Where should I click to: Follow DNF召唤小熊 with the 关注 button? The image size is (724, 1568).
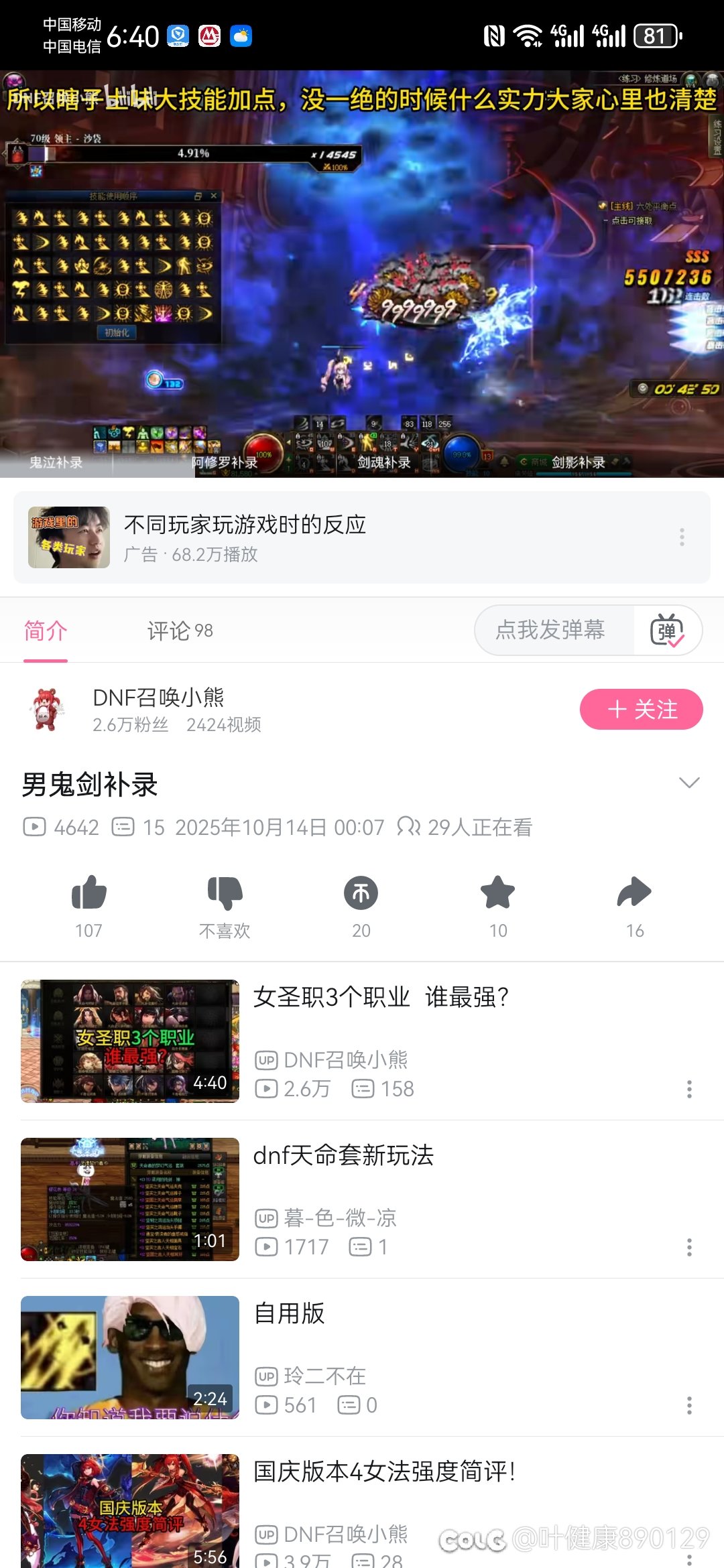pos(641,709)
